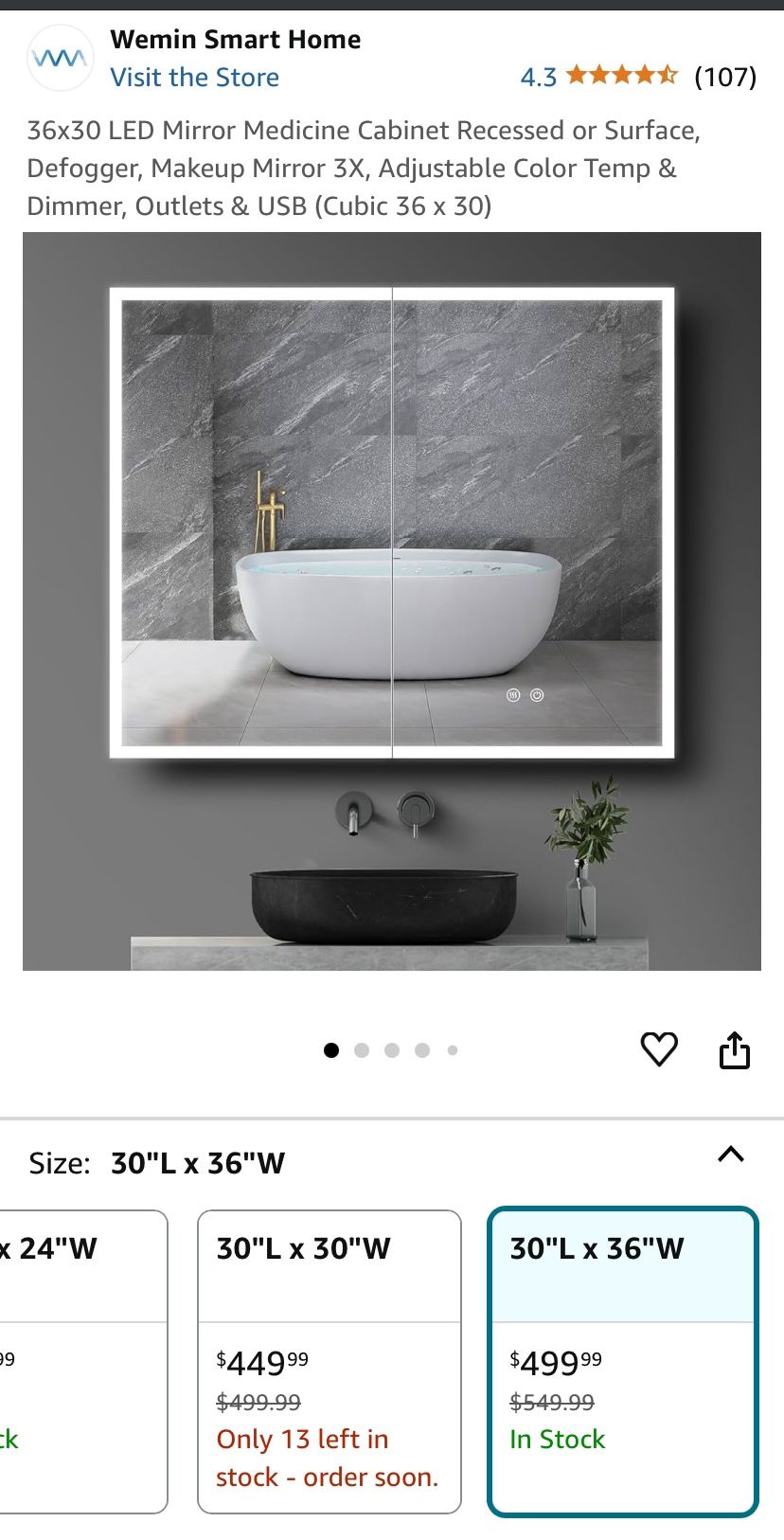Add this item to wish list heart
Viewport: 784px width, 1540px height.
[x=659, y=1049]
